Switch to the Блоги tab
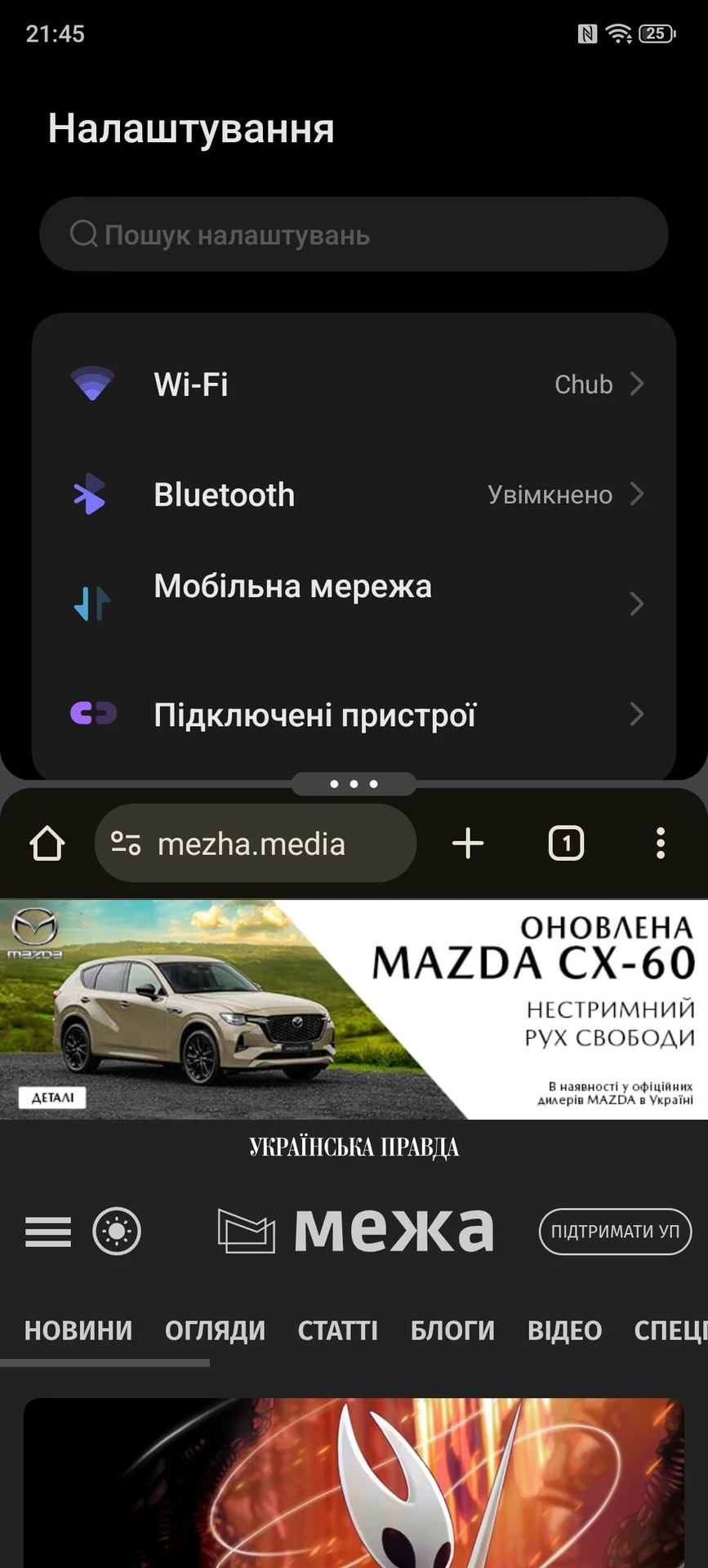 tap(452, 1330)
